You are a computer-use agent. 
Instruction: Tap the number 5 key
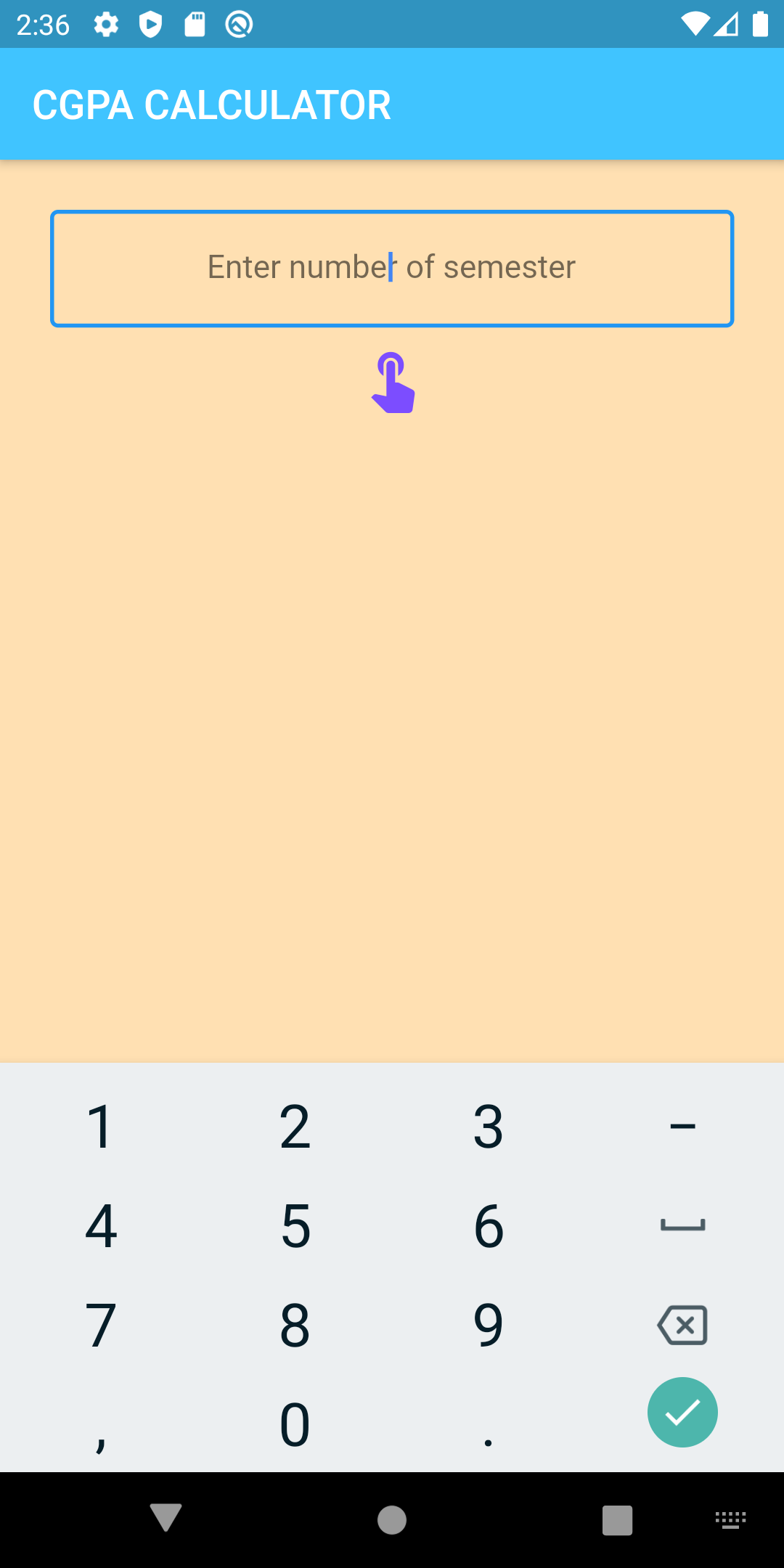[x=295, y=1227]
